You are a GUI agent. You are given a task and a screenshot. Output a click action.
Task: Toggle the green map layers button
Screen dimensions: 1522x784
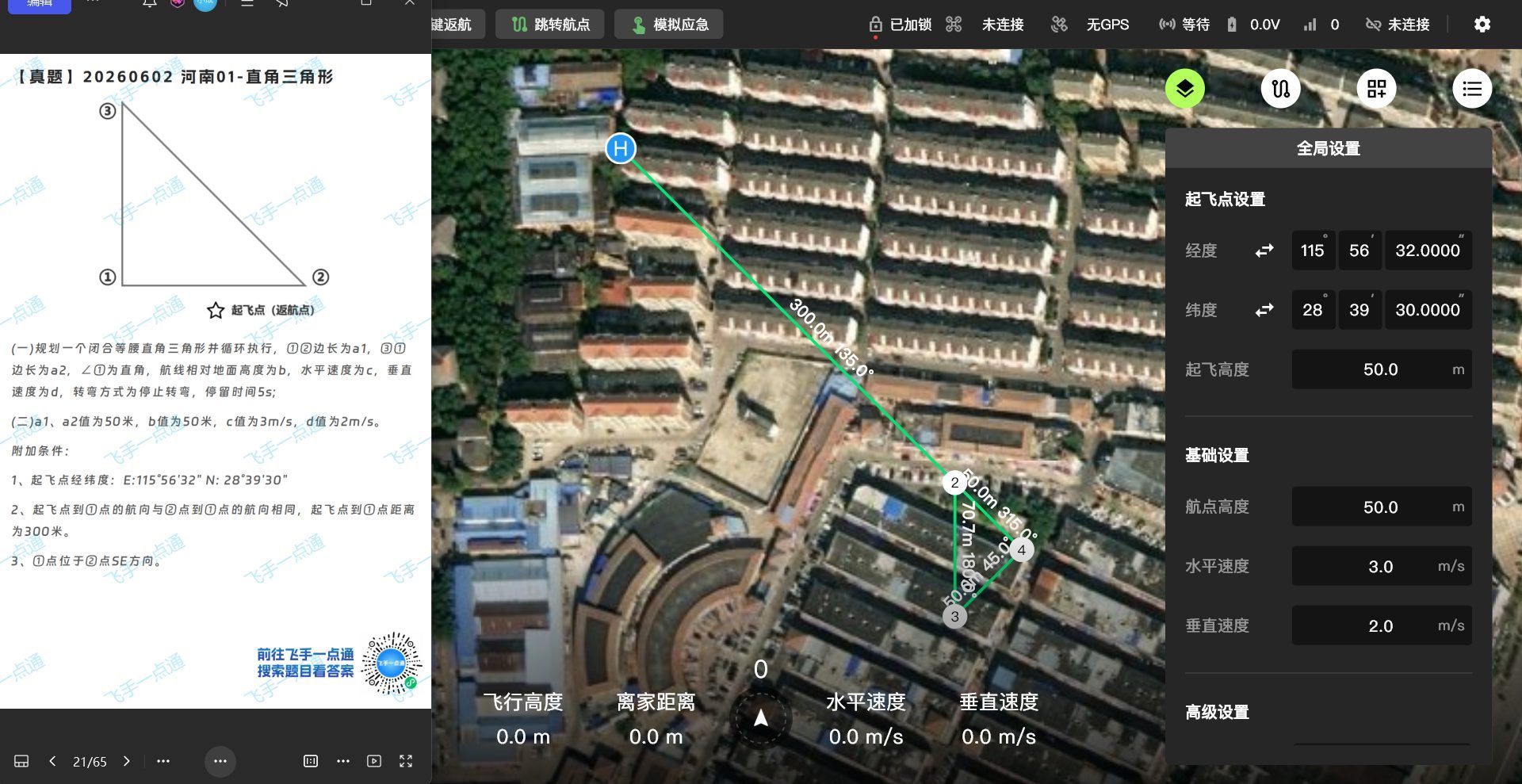tap(1184, 89)
